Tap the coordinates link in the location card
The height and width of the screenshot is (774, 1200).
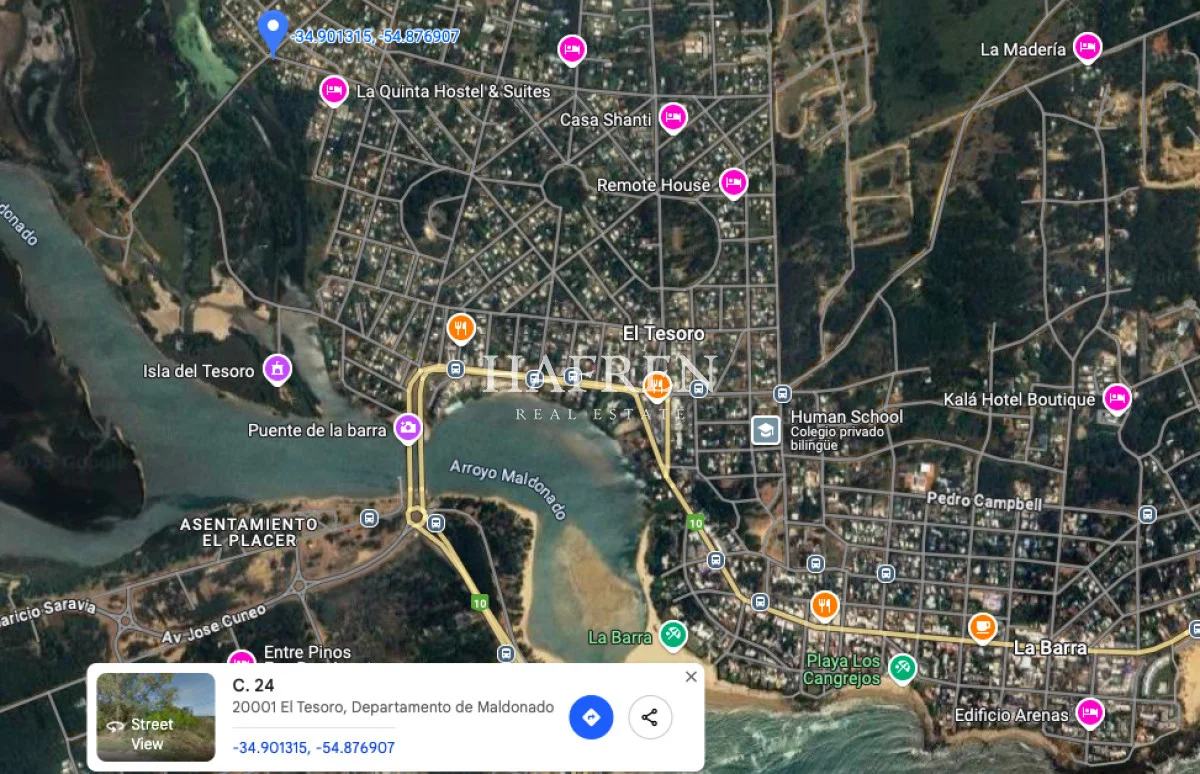pyautogui.click(x=313, y=747)
